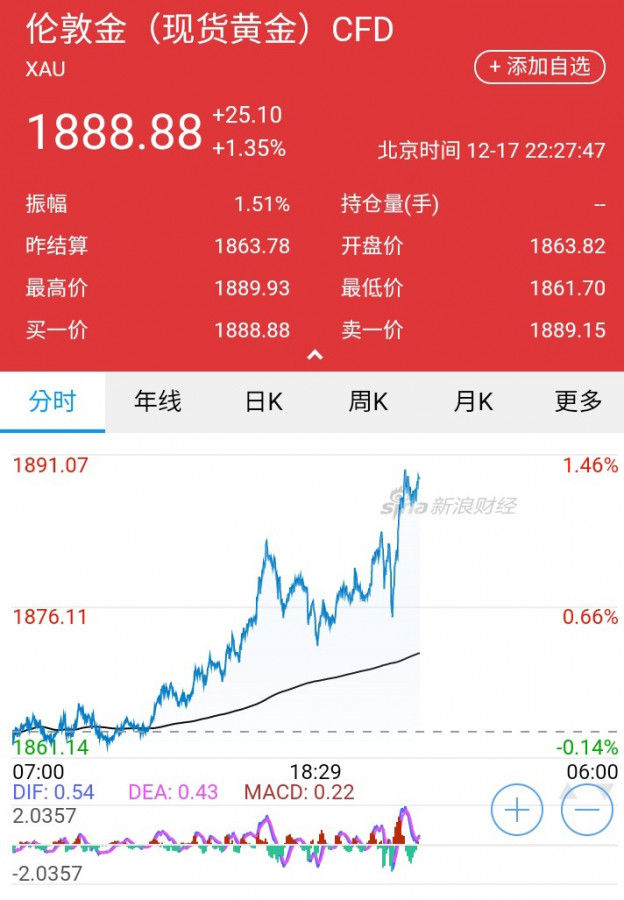This screenshot has width=624, height=900.
Task: Switch to the 分时 chart tab
Action: pyautogui.click(x=52, y=402)
